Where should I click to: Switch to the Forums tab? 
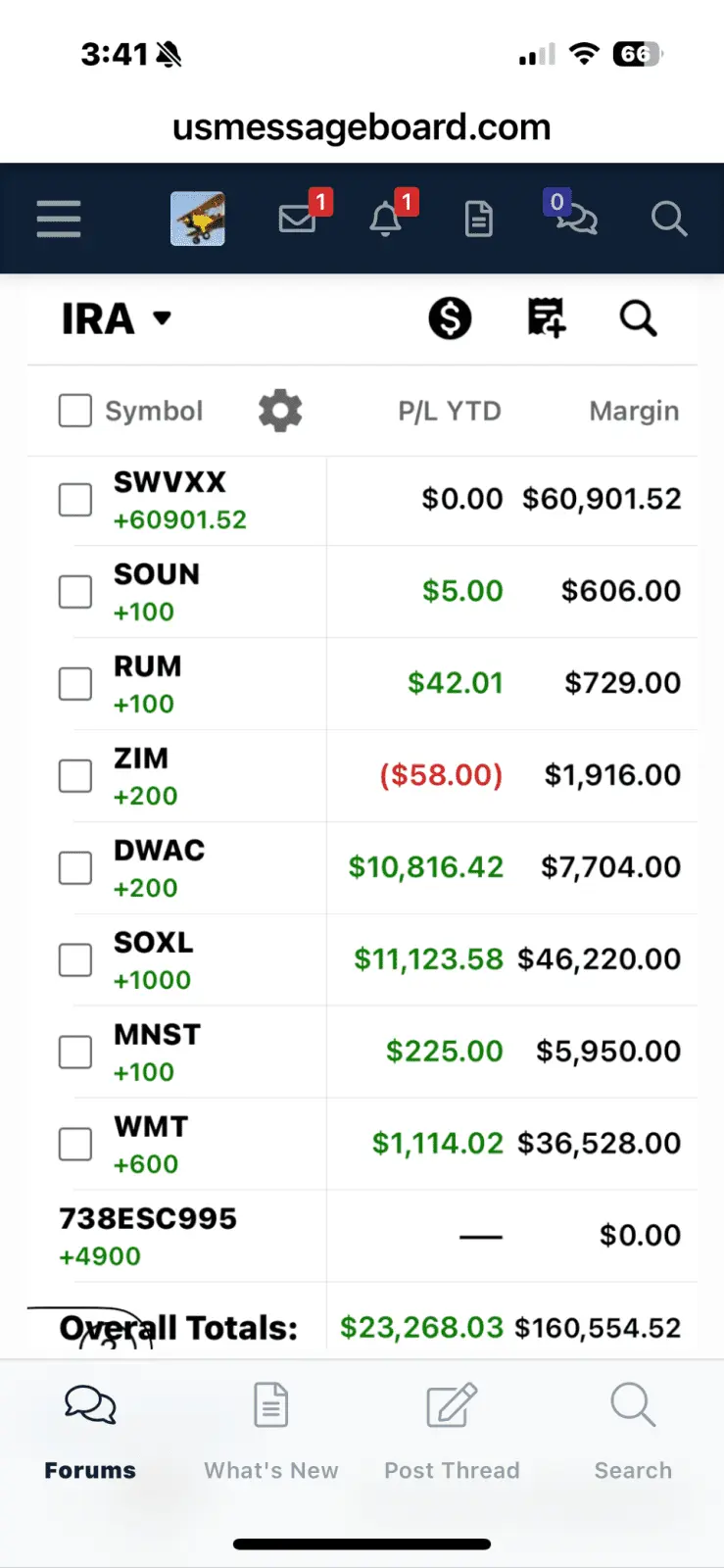coord(90,1431)
